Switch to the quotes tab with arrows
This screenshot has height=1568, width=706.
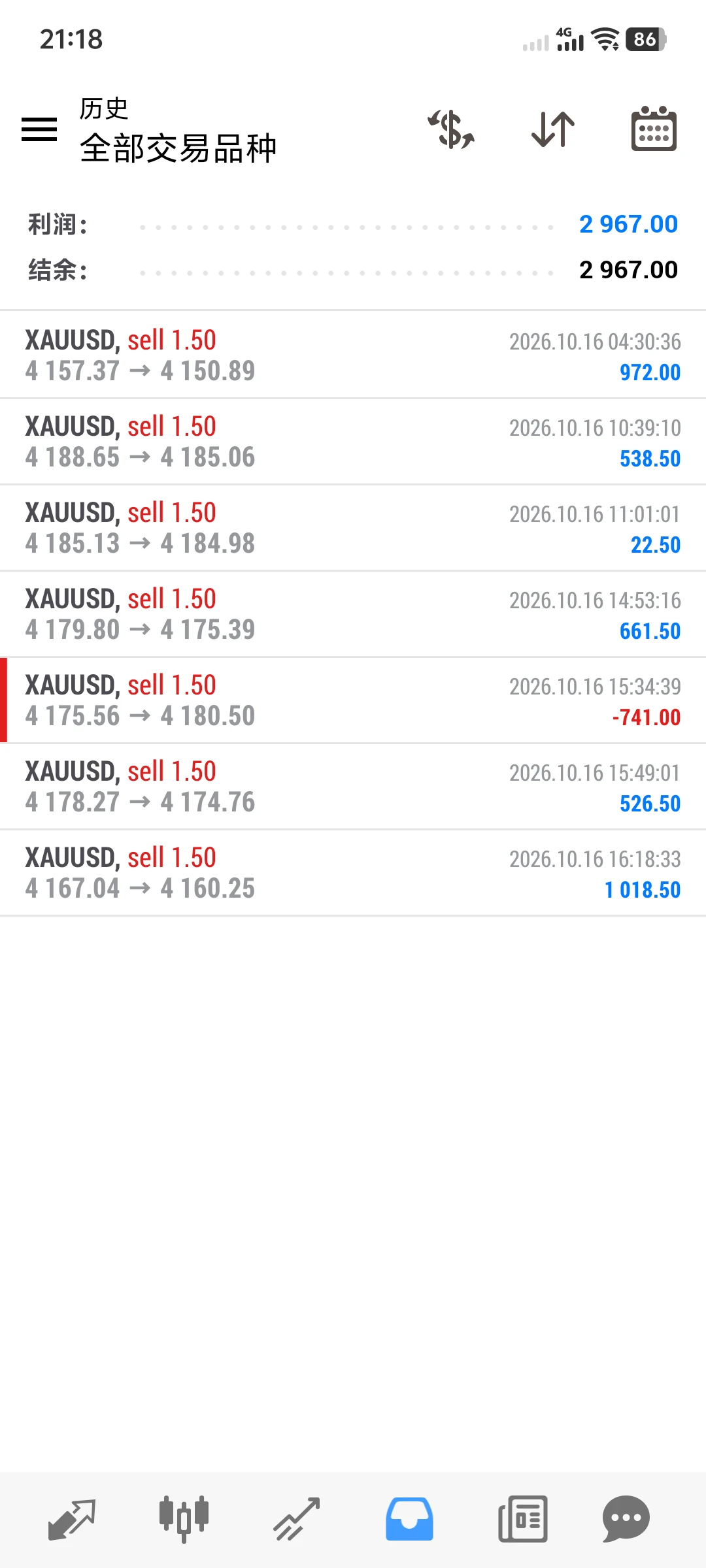72,1519
